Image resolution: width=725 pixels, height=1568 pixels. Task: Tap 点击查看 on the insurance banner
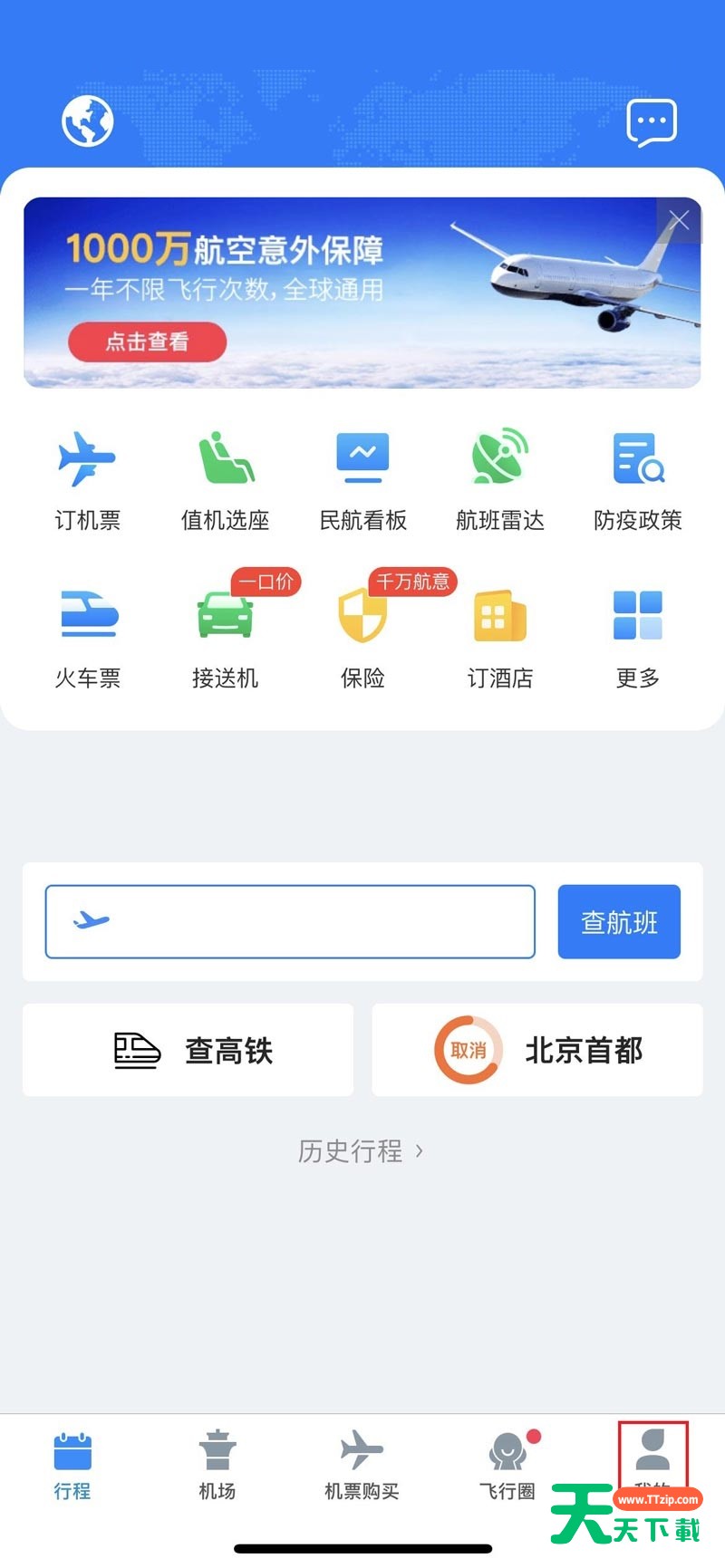(147, 342)
